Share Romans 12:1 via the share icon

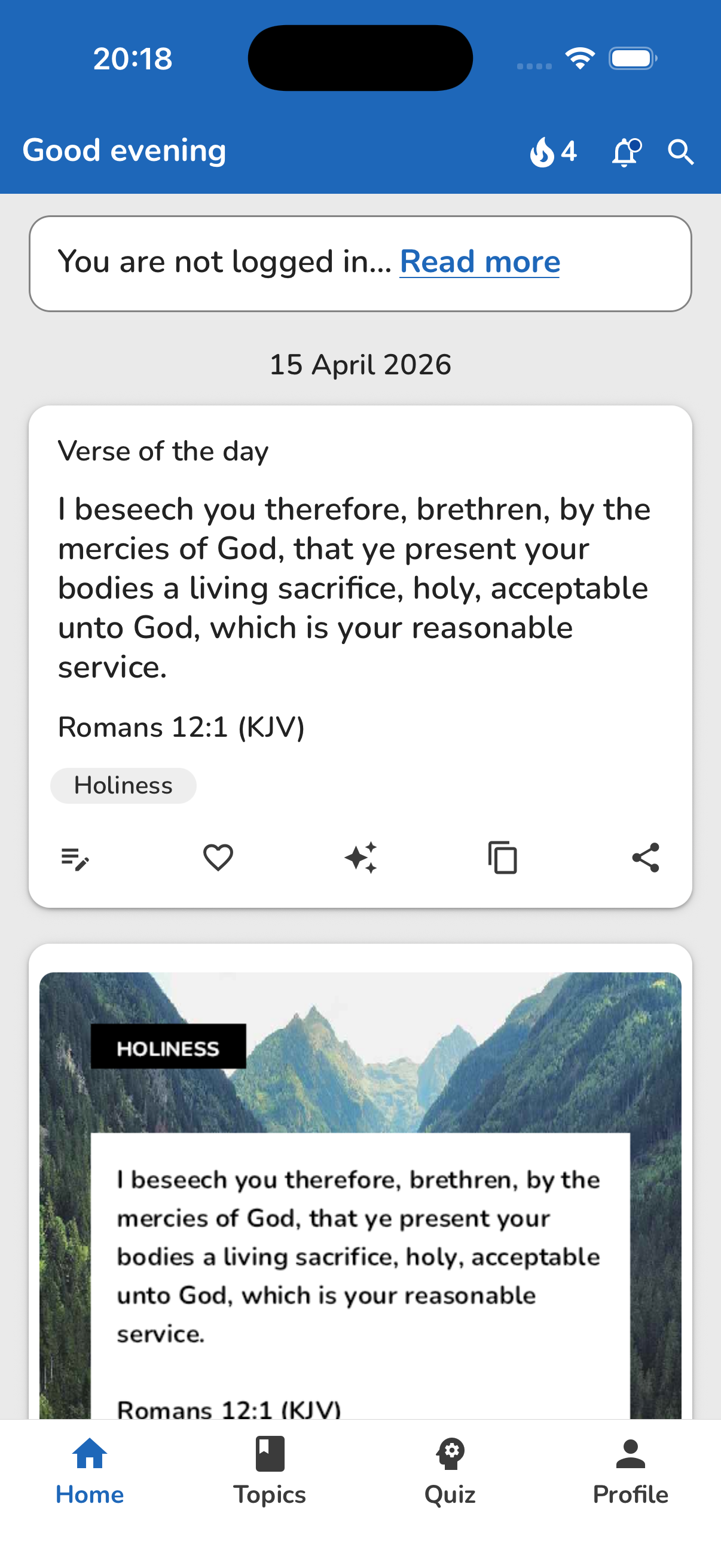(645, 857)
